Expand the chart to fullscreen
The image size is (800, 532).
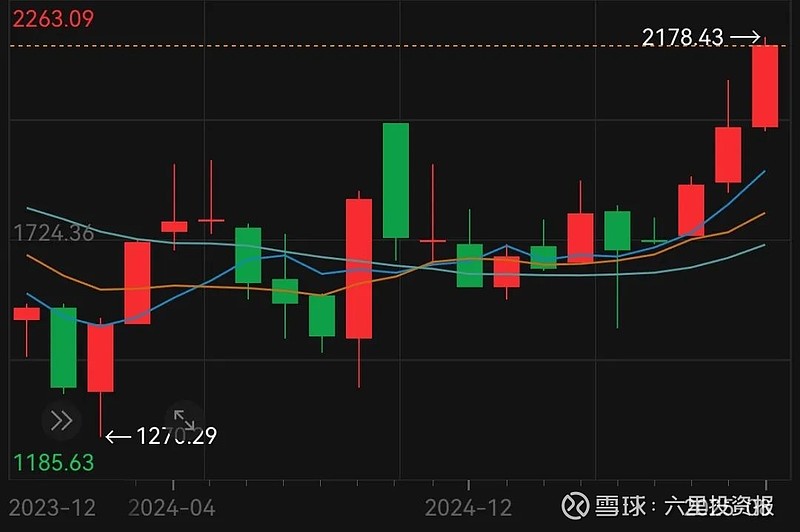pyautogui.click(x=185, y=420)
